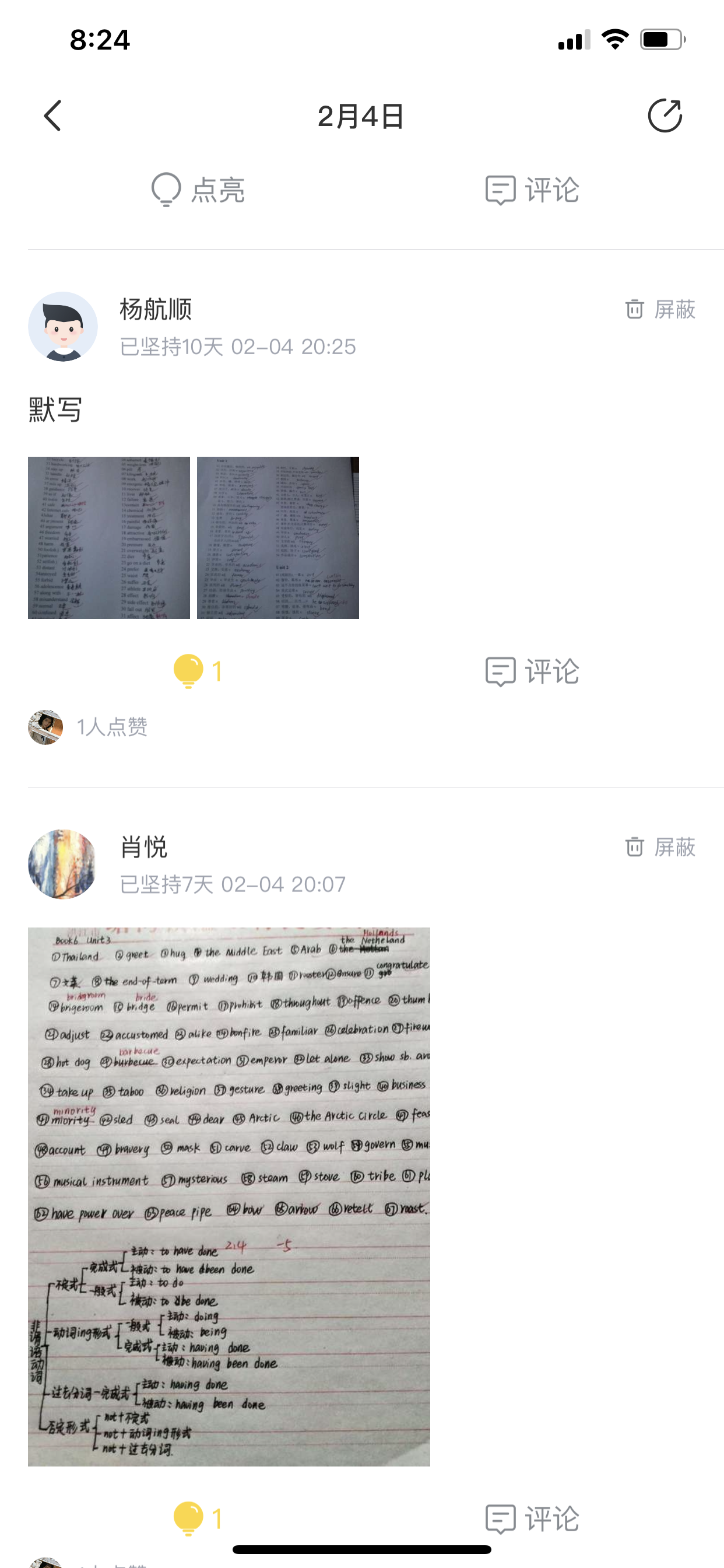View first photo in 杨航顺's post
The image size is (724, 1568).
coord(109,537)
